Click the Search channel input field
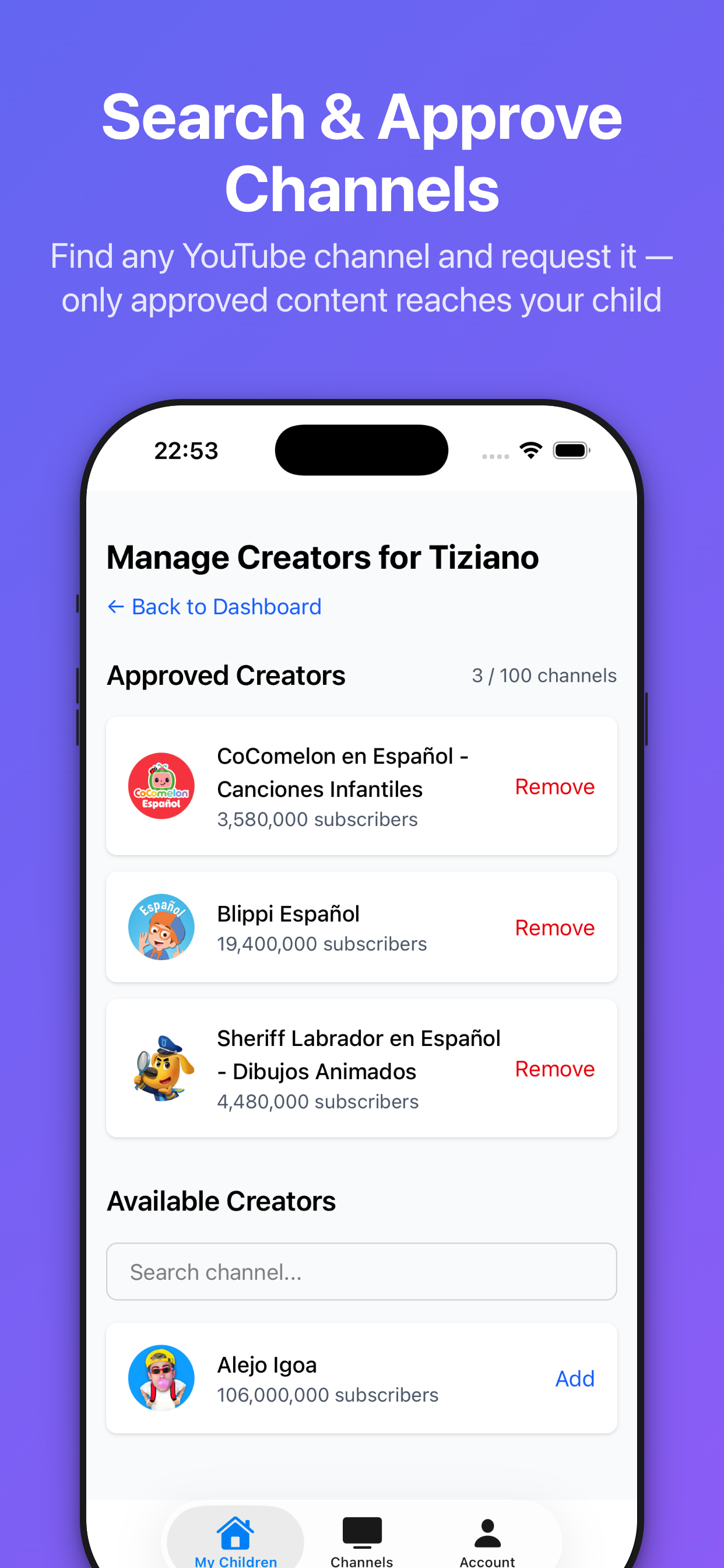Image resolution: width=724 pixels, height=1568 pixels. tap(361, 1271)
